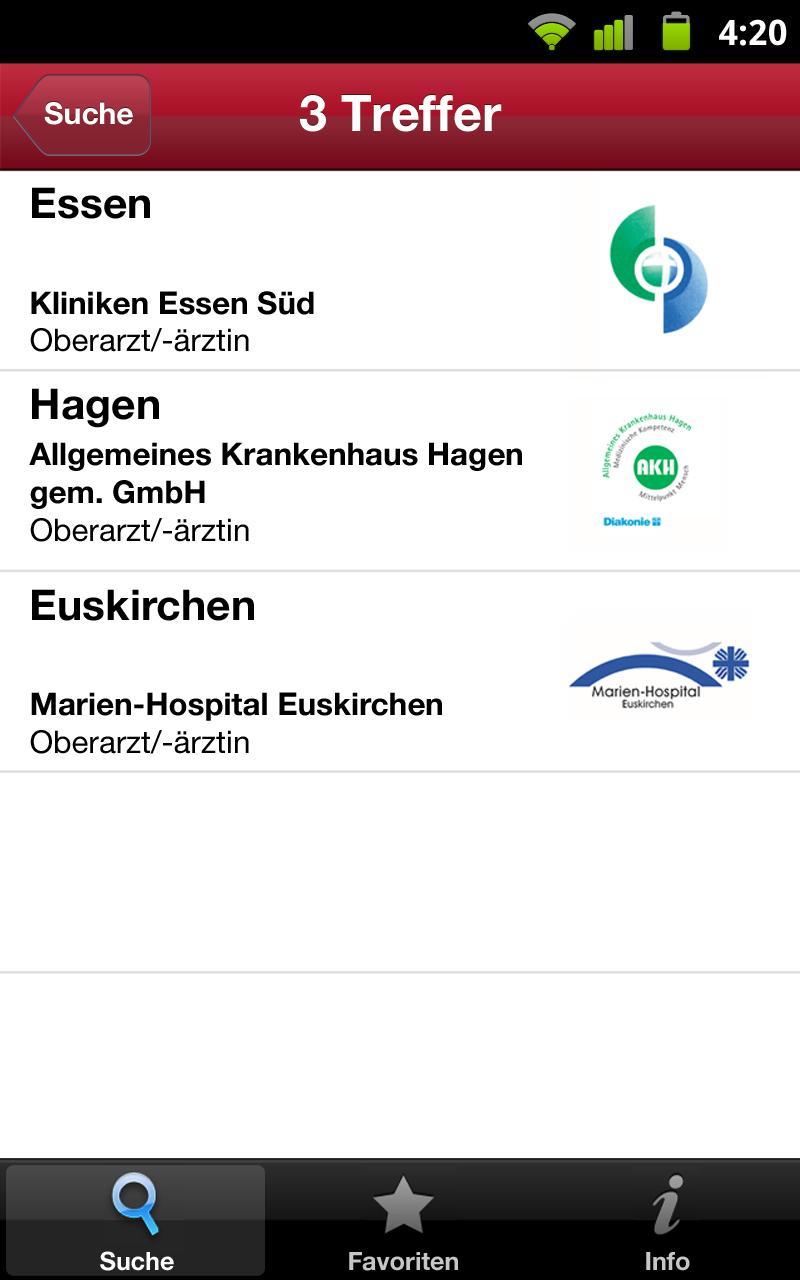Select the Suche tab in the bottom bar
This screenshot has height=1280, width=800.
pos(136,1222)
